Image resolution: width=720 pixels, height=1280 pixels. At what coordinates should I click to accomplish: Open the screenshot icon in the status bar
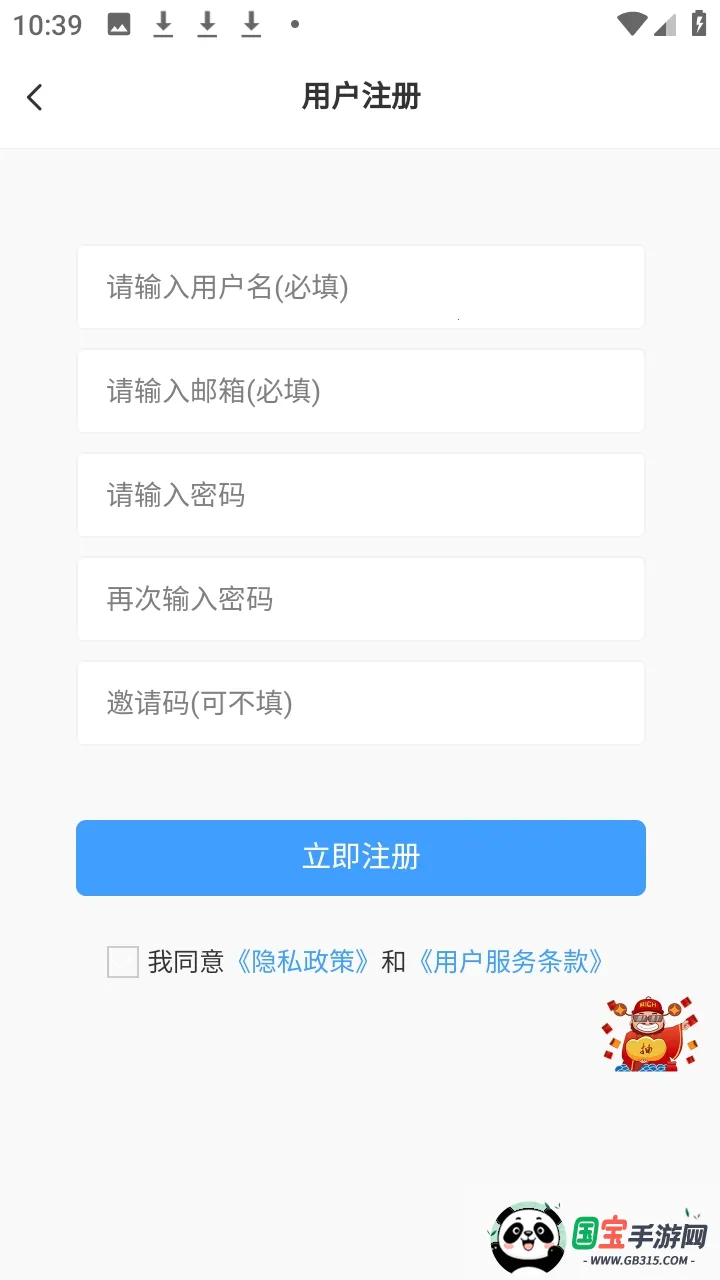pyautogui.click(x=119, y=23)
